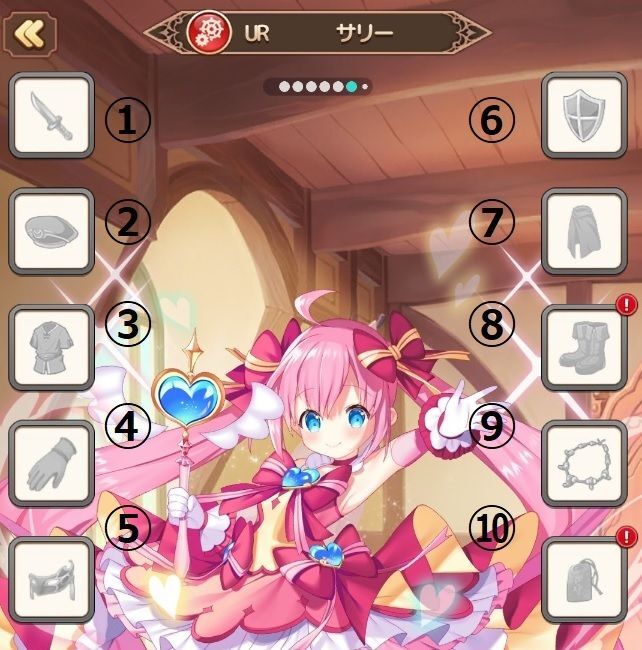This screenshot has width=642, height=650.
Task: Select the cap headgear slot
Action: click(51, 231)
